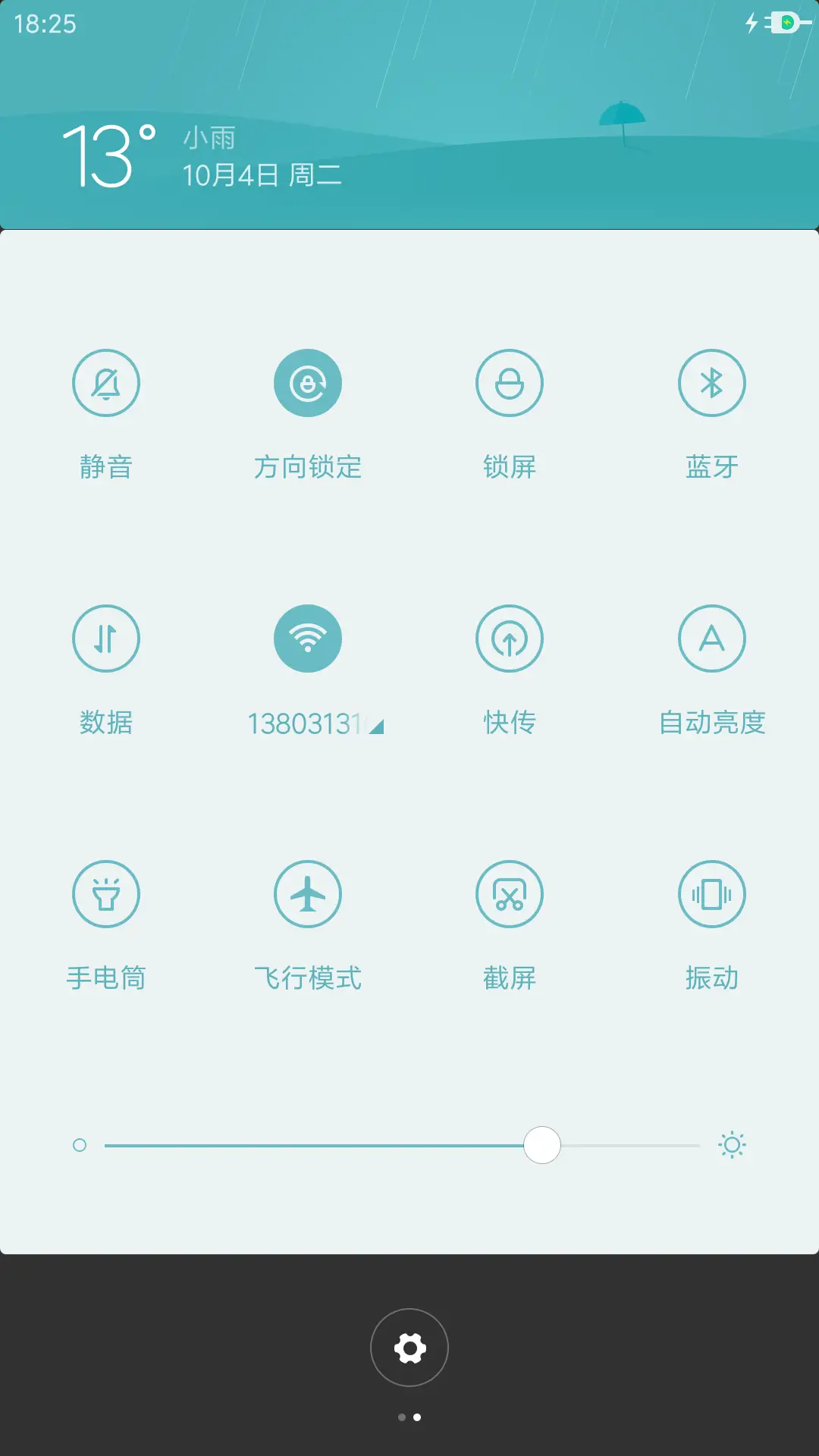Turn on 蓝牙 Bluetooth
Image resolution: width=819 pixels, height=1456 pixels.
pyautogui.click(x=711, y=383)
